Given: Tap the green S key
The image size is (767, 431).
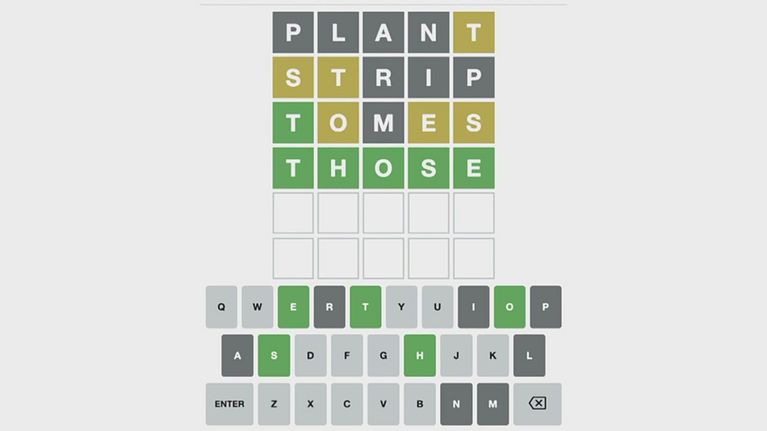Looking at the screenshot, I should [274, 355].
